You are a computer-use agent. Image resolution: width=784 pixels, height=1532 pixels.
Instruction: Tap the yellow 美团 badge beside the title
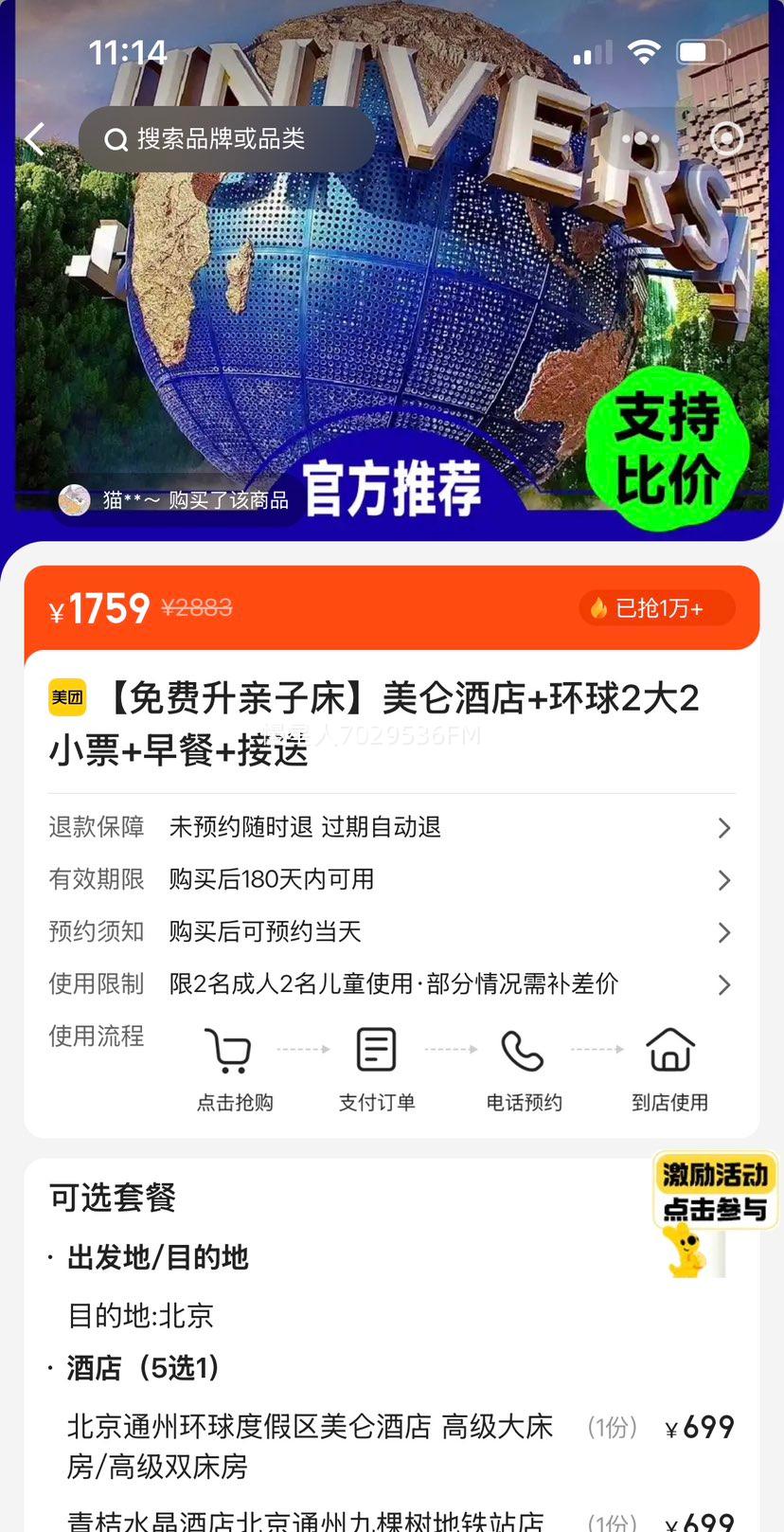point(66,696)
